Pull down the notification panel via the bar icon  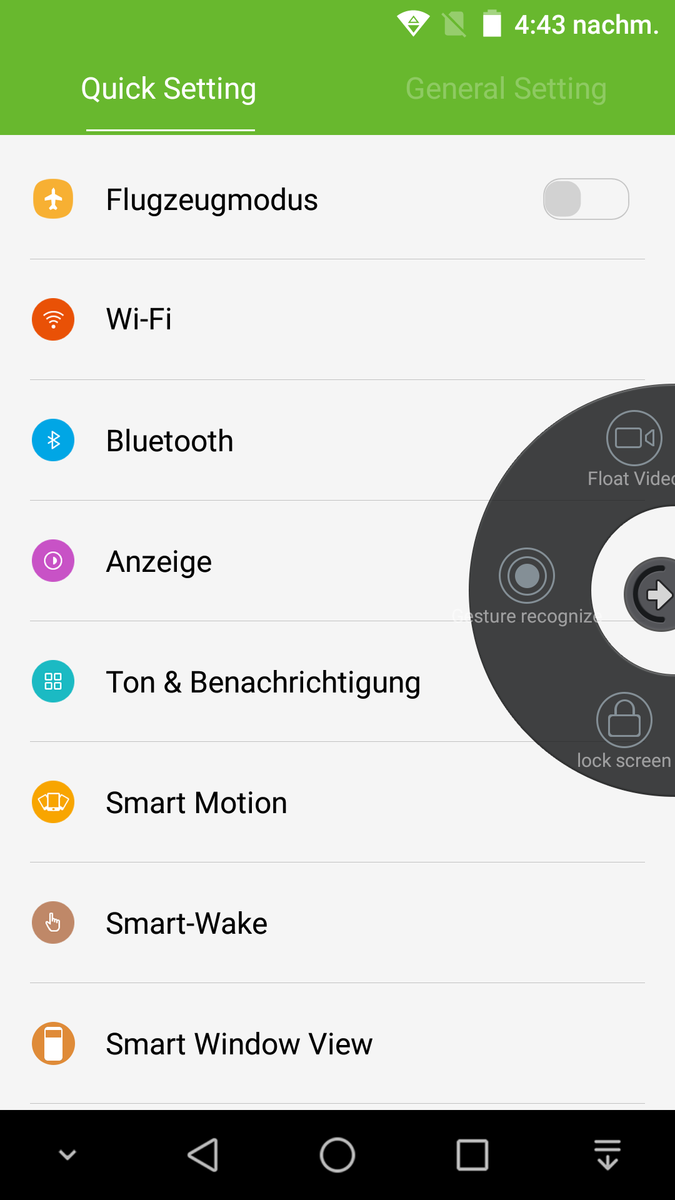pyautogui.click(x=607, y=1155)
